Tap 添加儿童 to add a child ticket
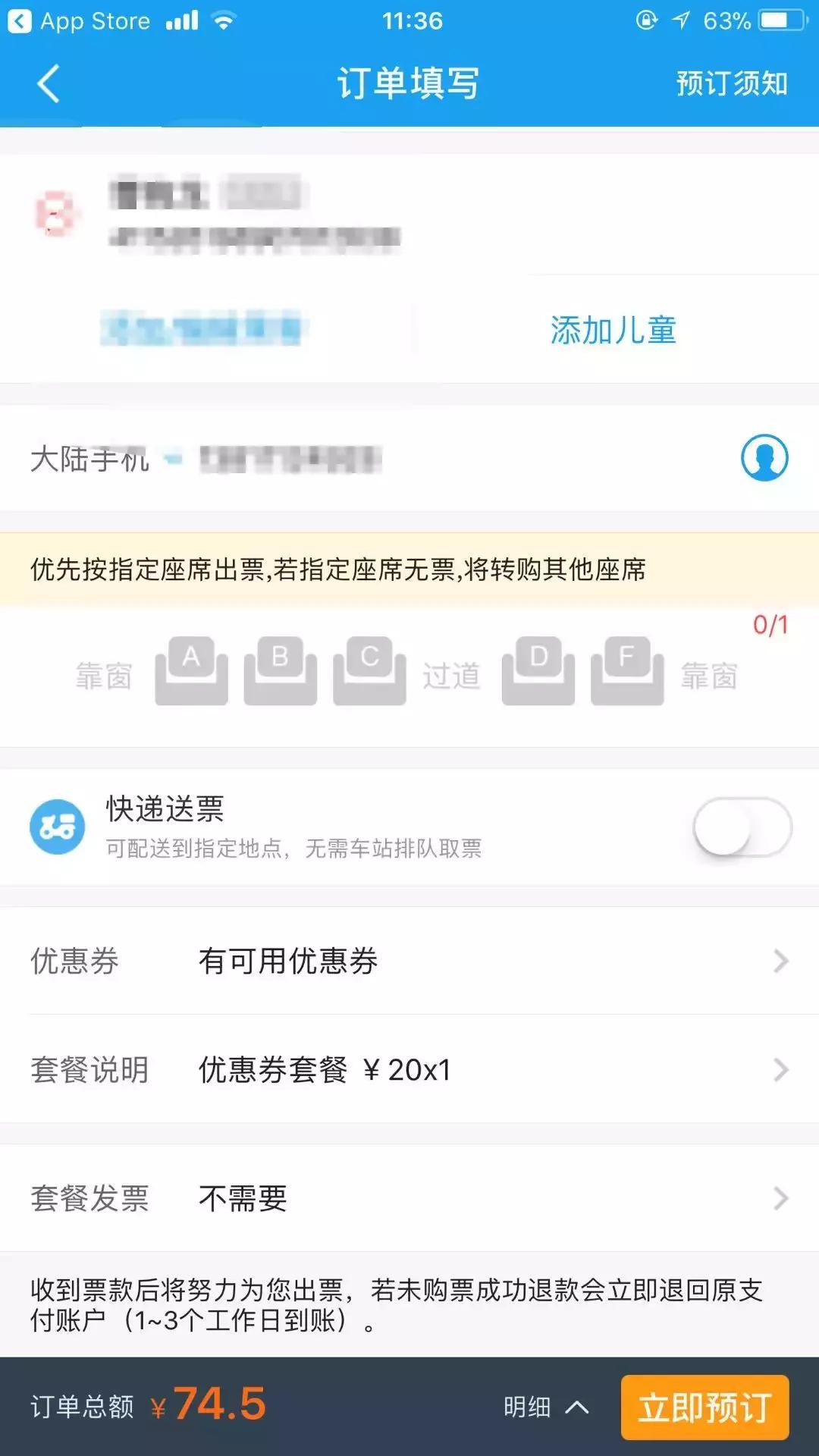 (614, 328)
